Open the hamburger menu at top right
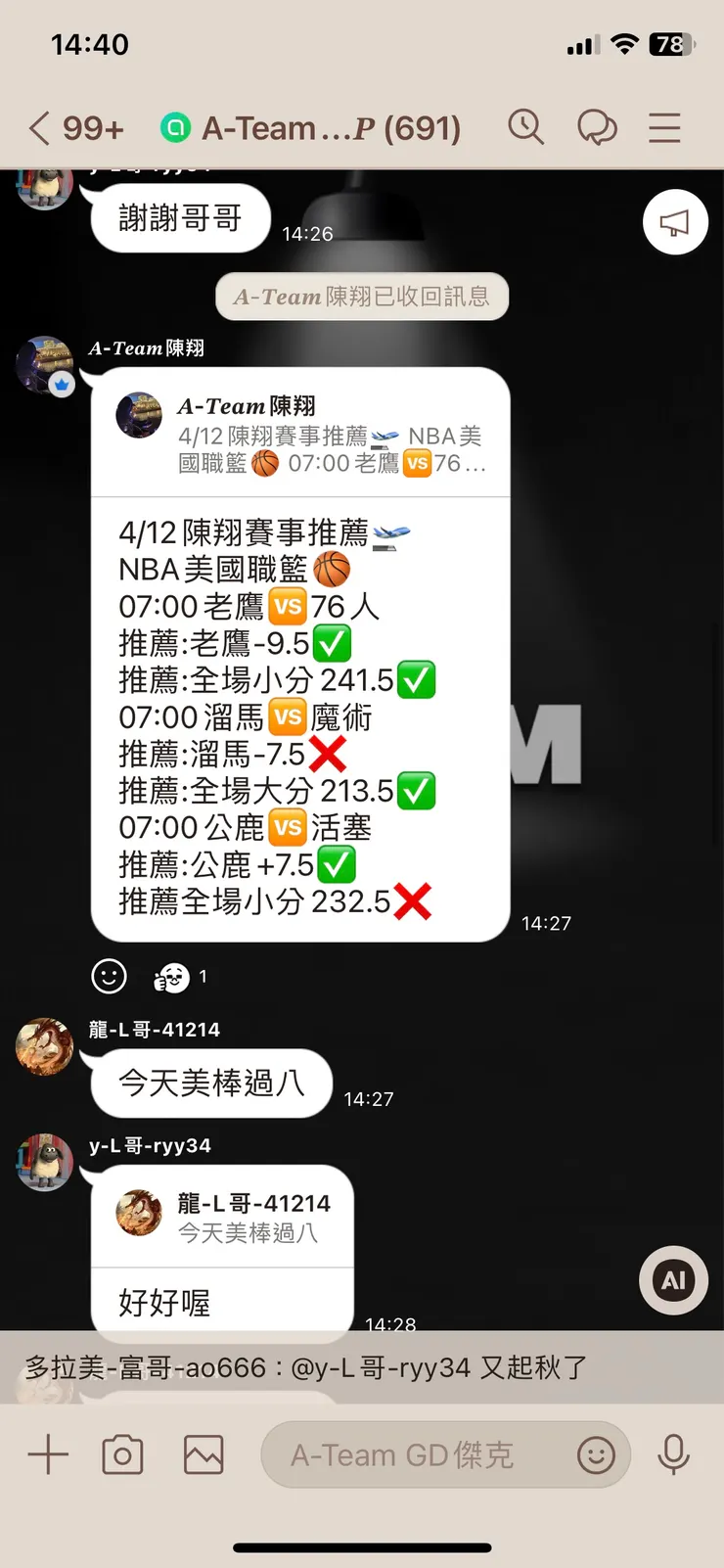724x1568 pixels. pos(664,127)
